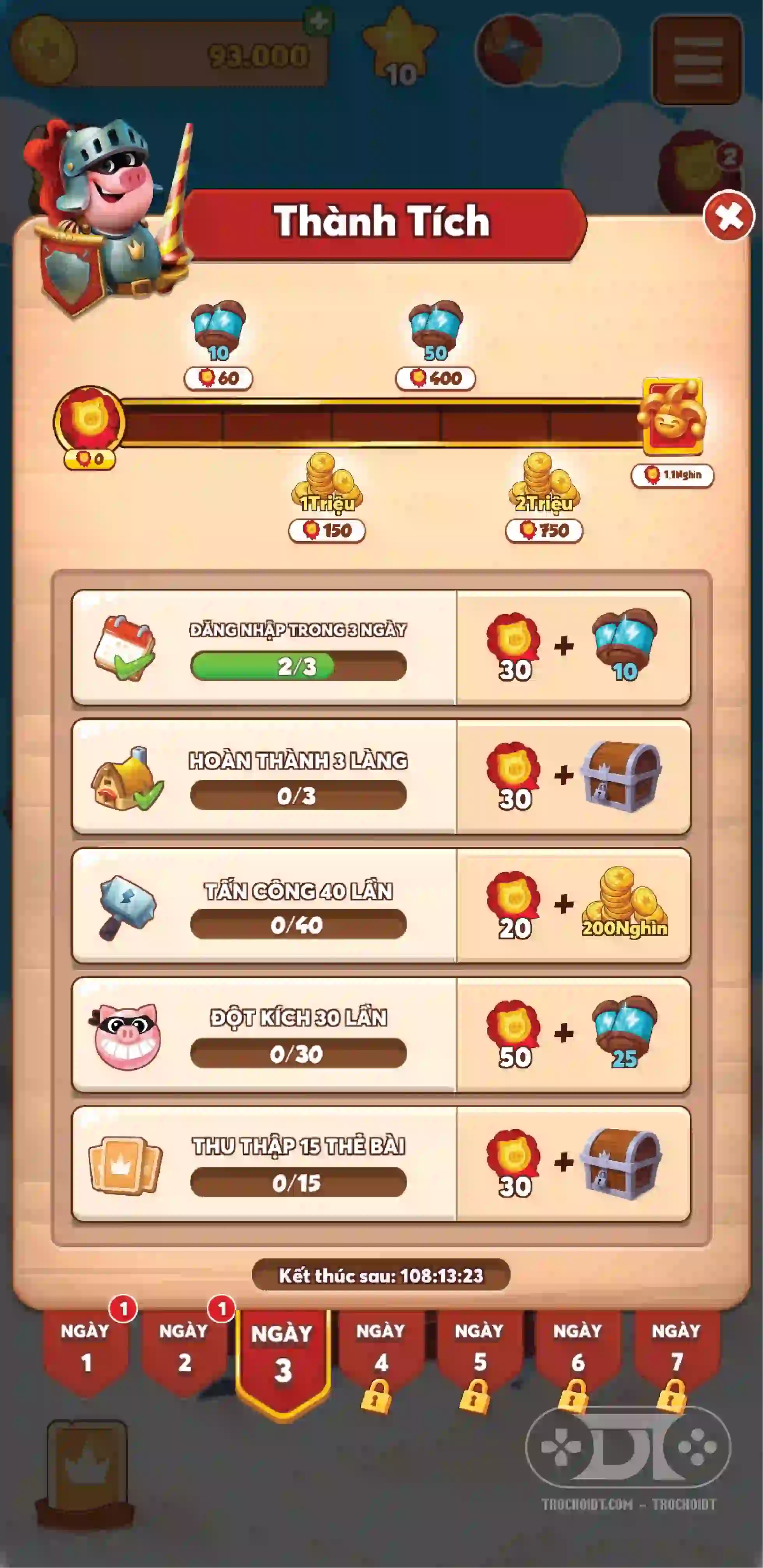Viewport: 763px width, 1568px height.
Task: Tap the 50 spins reward at 400
Action: pyautogui.click(x=435, y=332)
